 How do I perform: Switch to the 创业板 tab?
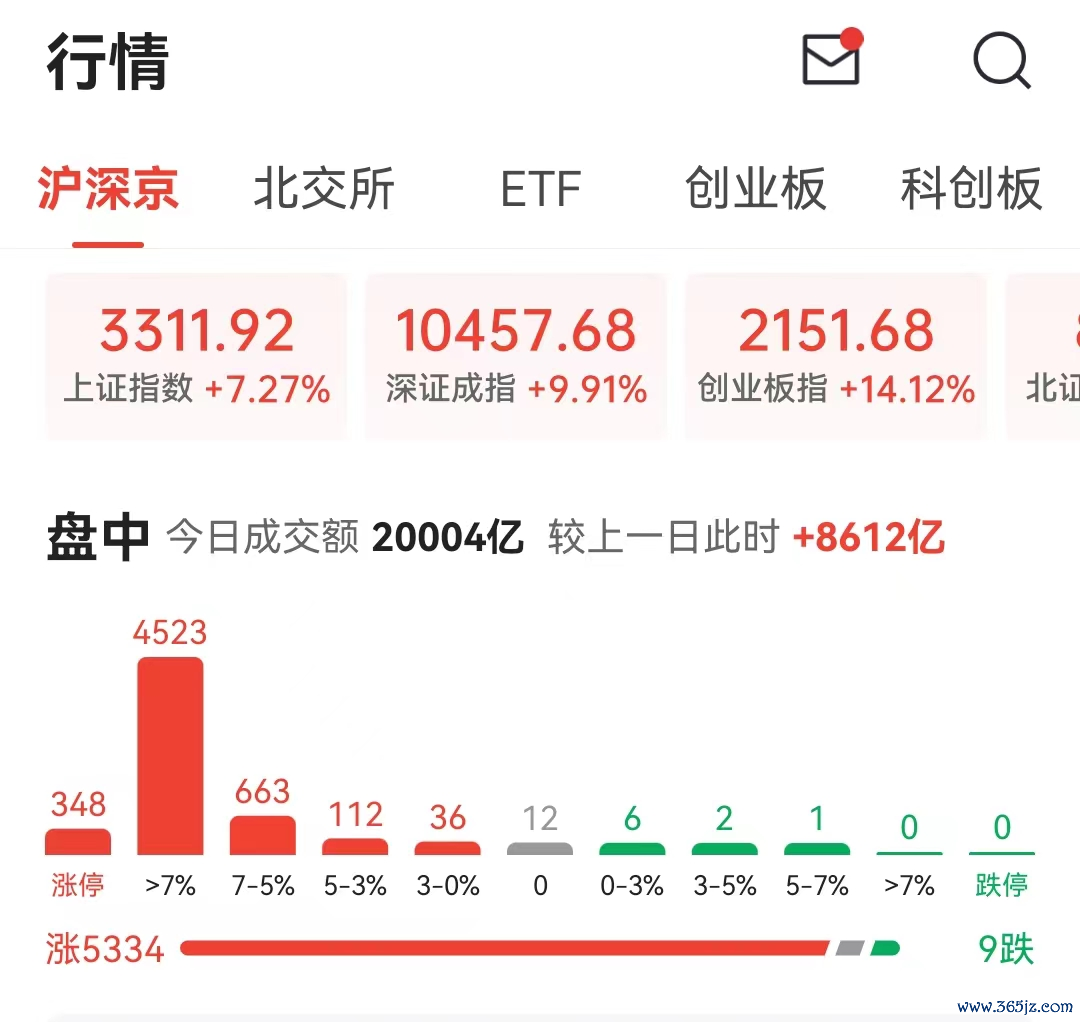[x=755, y=189]
